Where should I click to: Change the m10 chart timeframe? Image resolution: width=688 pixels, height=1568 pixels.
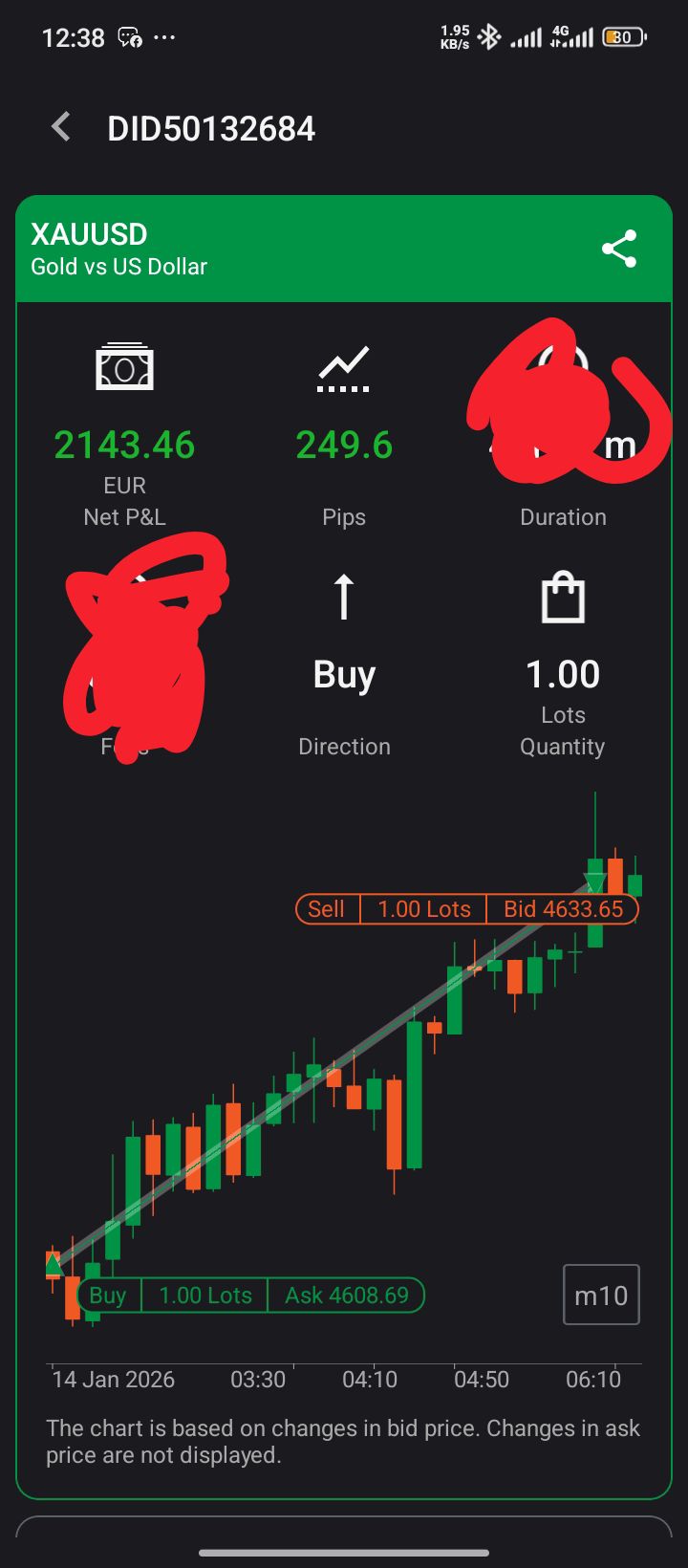601,1295
